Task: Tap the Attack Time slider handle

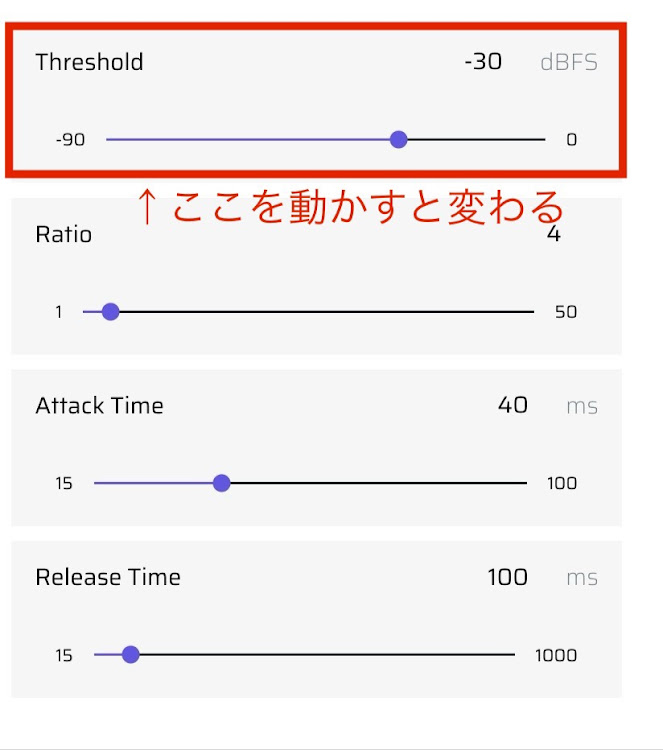Action: click(x=222, y=483)
